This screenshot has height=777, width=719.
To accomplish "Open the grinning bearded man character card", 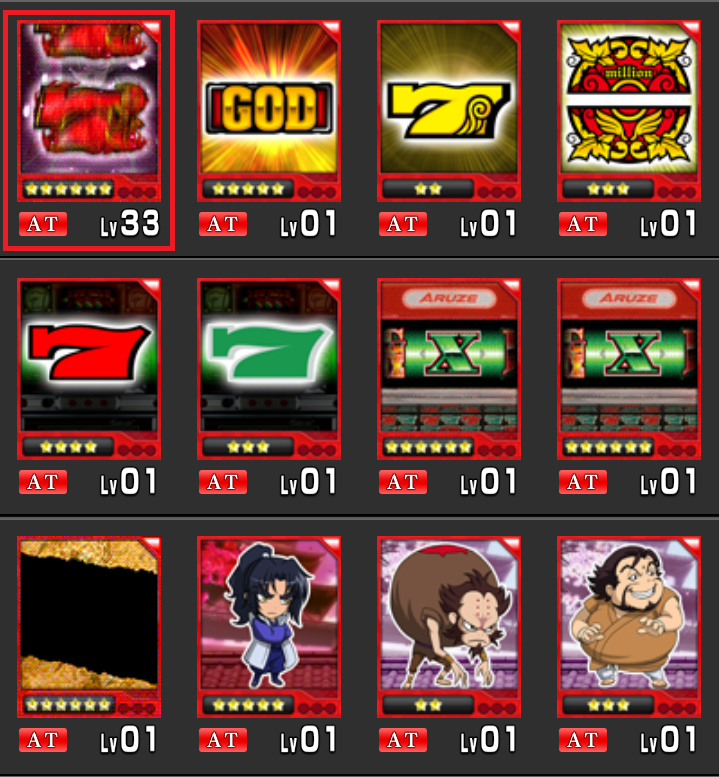I will [x=629, y=626].
